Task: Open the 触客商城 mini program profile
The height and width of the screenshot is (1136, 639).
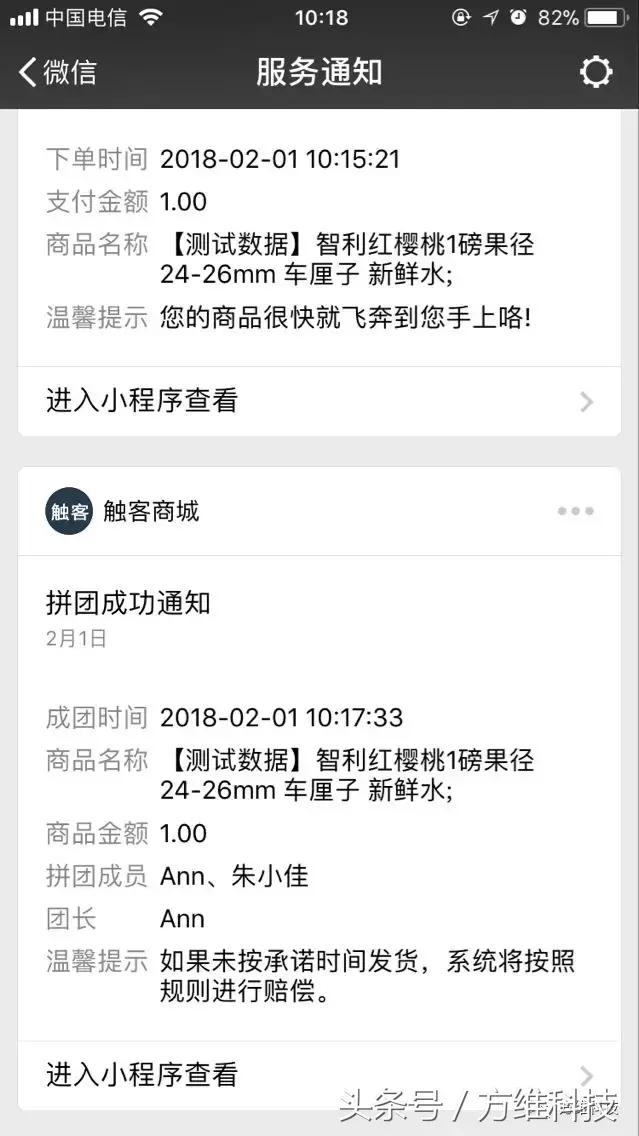Action: 124,512
